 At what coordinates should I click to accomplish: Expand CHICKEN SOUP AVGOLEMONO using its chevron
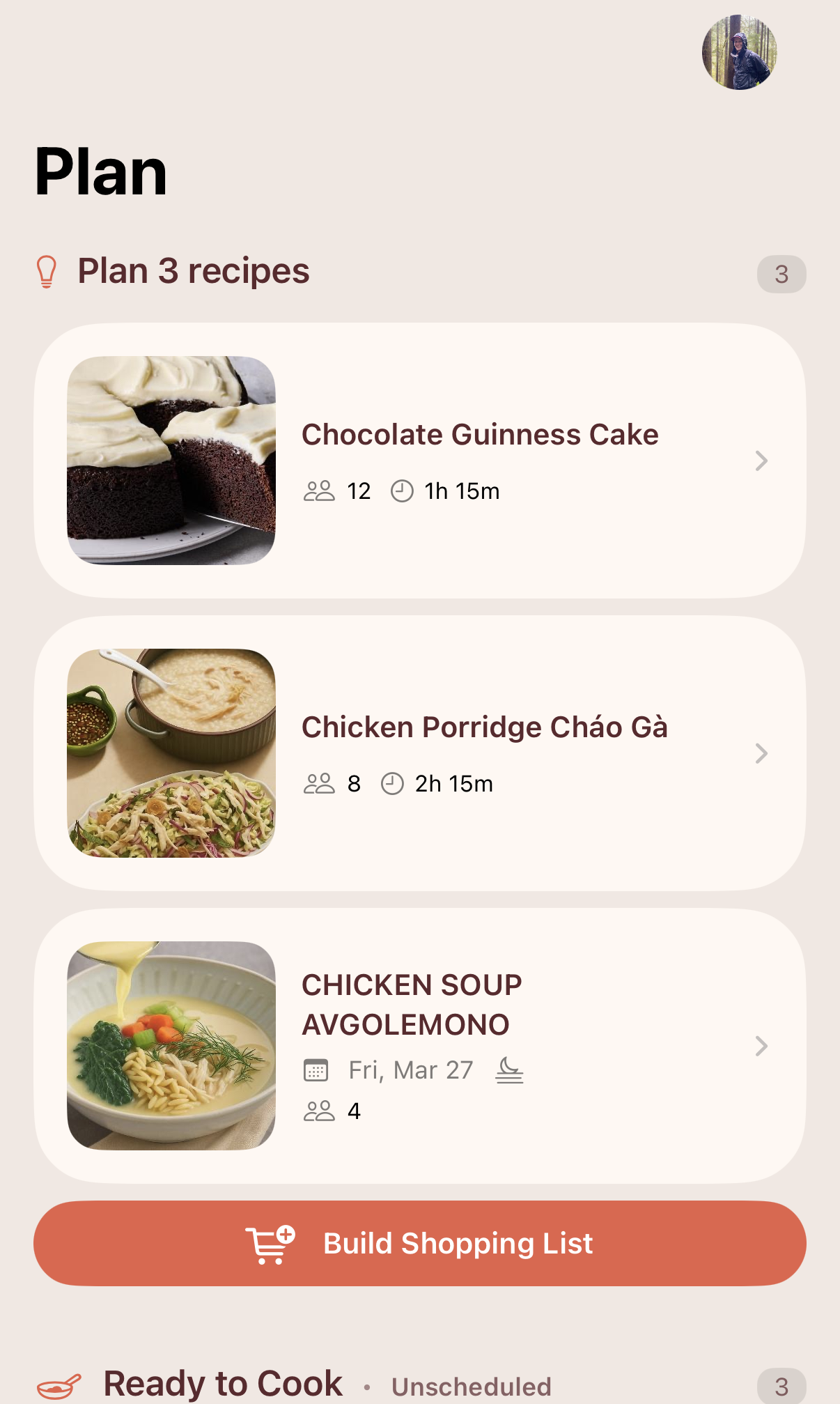(x=763, y=1046)
